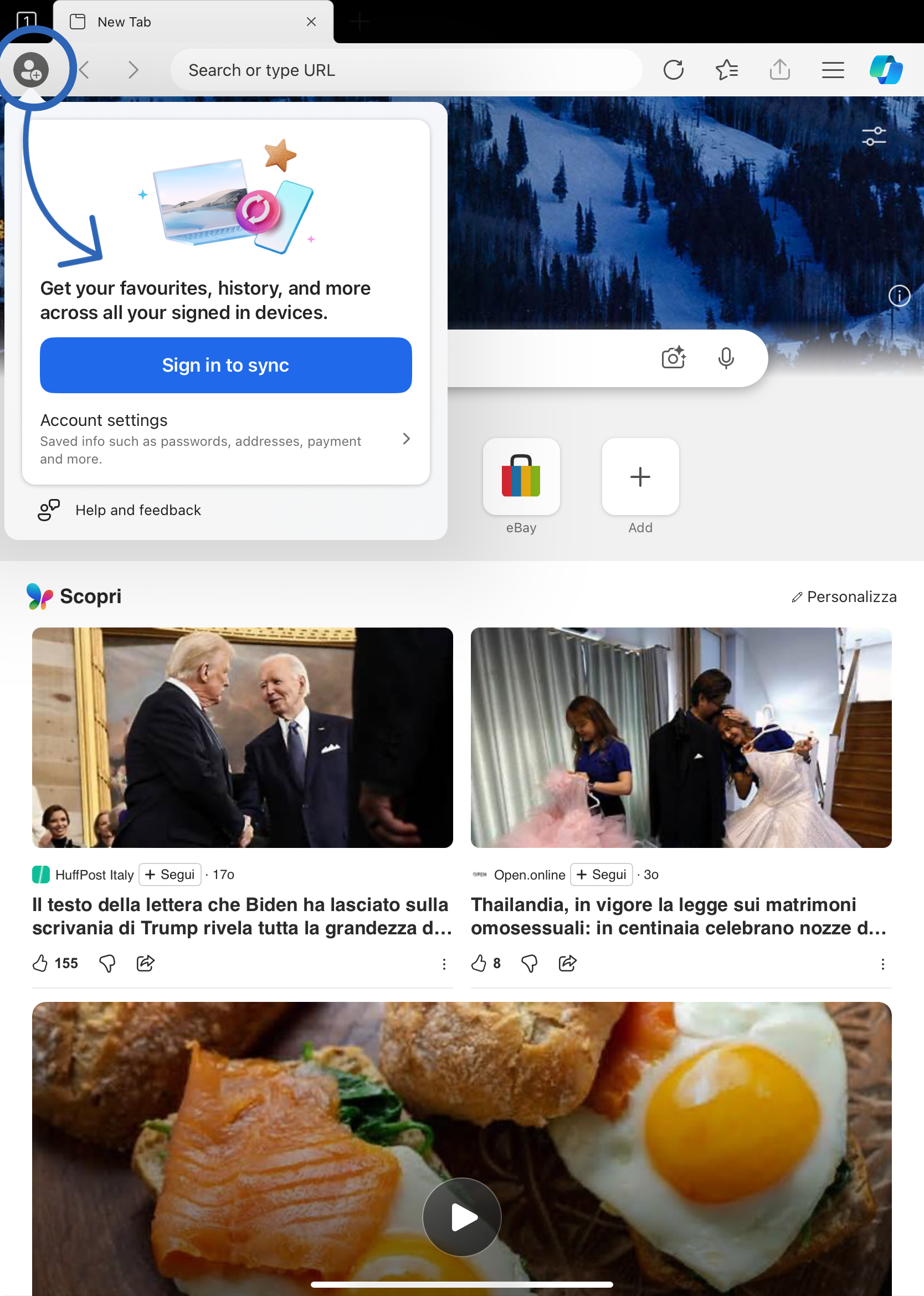Start a voice search with the microphone

click(726, 358)
